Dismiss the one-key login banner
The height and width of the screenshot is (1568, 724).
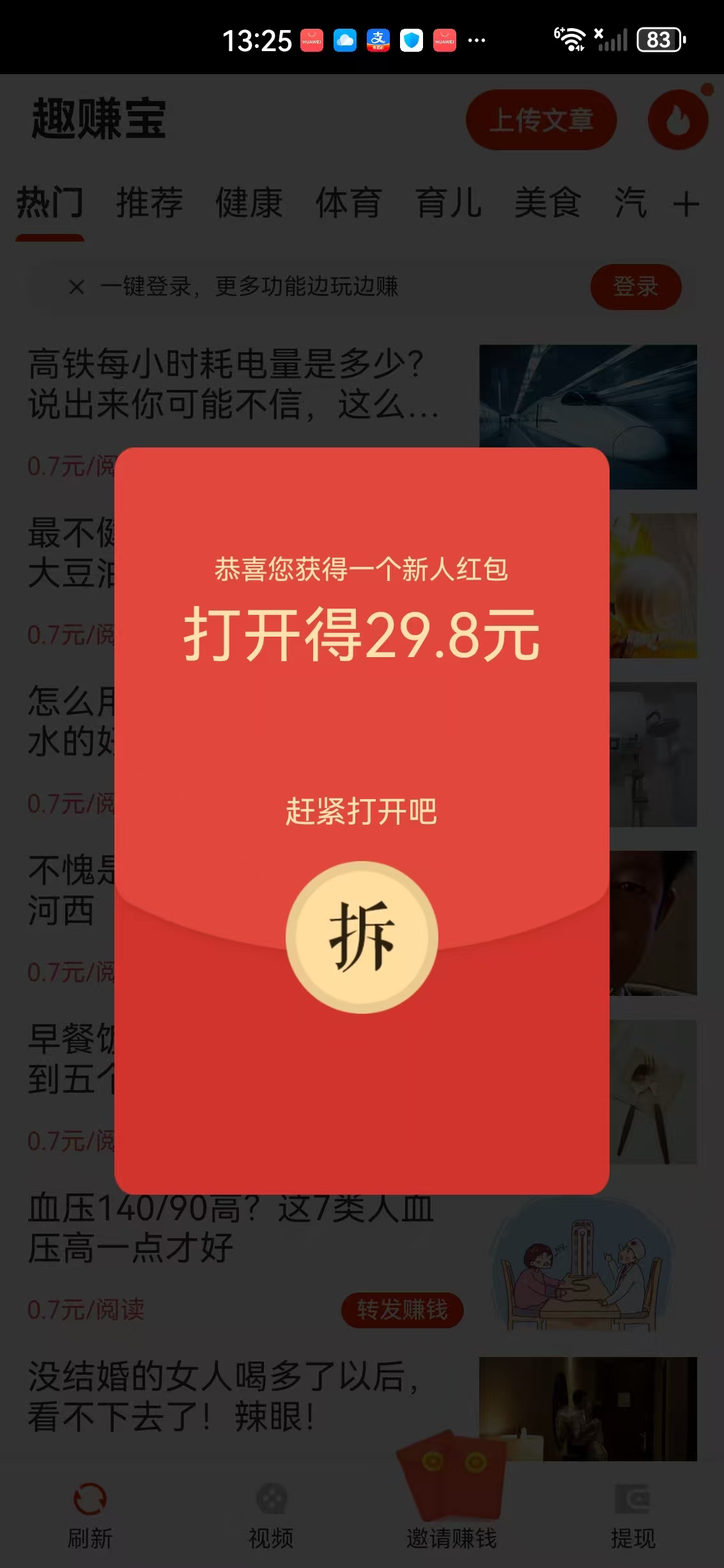click(x=77, y=287)
